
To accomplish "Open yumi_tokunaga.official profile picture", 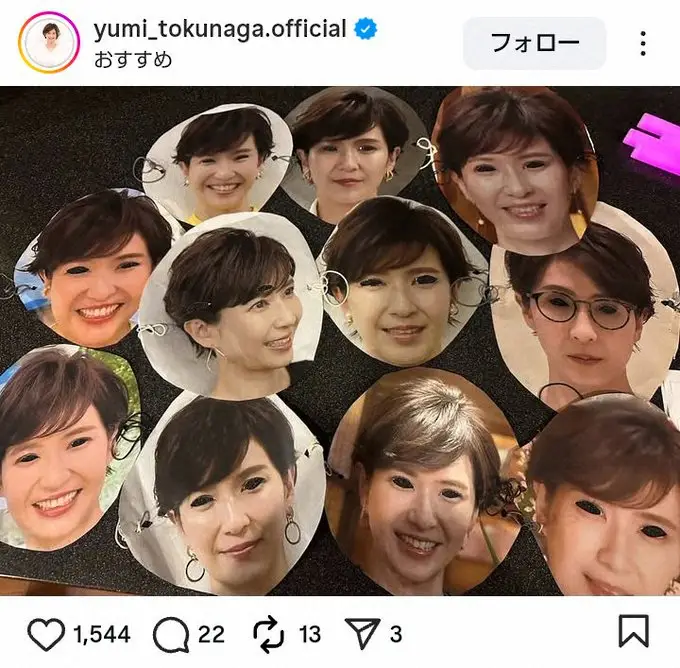I will (48, 42).
